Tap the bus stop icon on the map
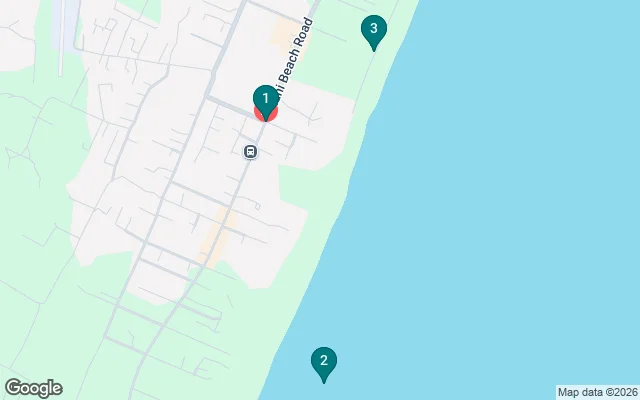The width and height of the screenshot is (640, 400). point(250,152)
